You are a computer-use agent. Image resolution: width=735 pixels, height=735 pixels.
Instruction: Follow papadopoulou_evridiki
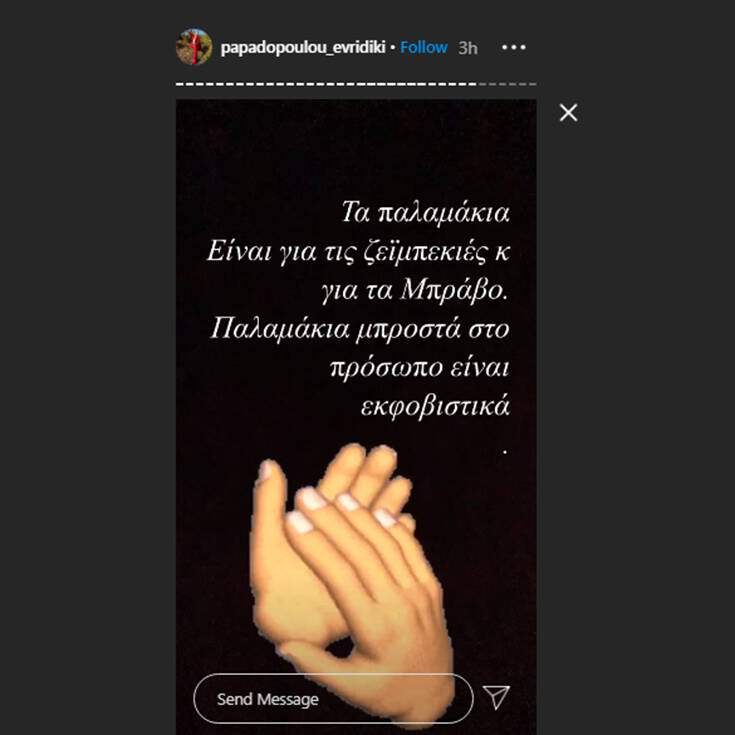coord(424,47)
